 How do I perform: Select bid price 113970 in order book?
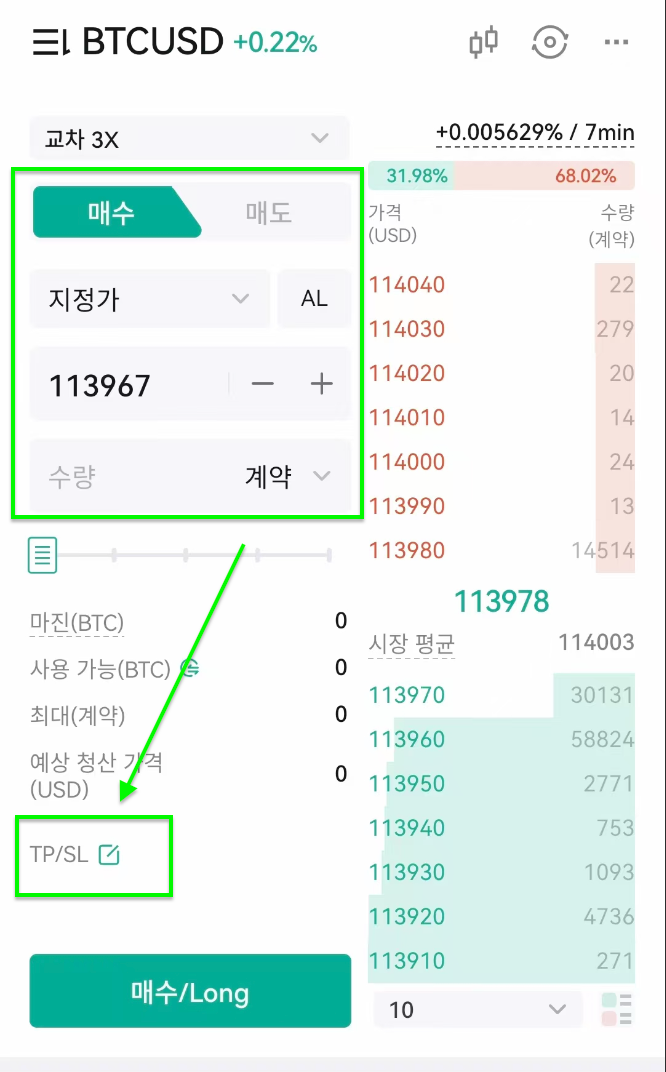407,695
